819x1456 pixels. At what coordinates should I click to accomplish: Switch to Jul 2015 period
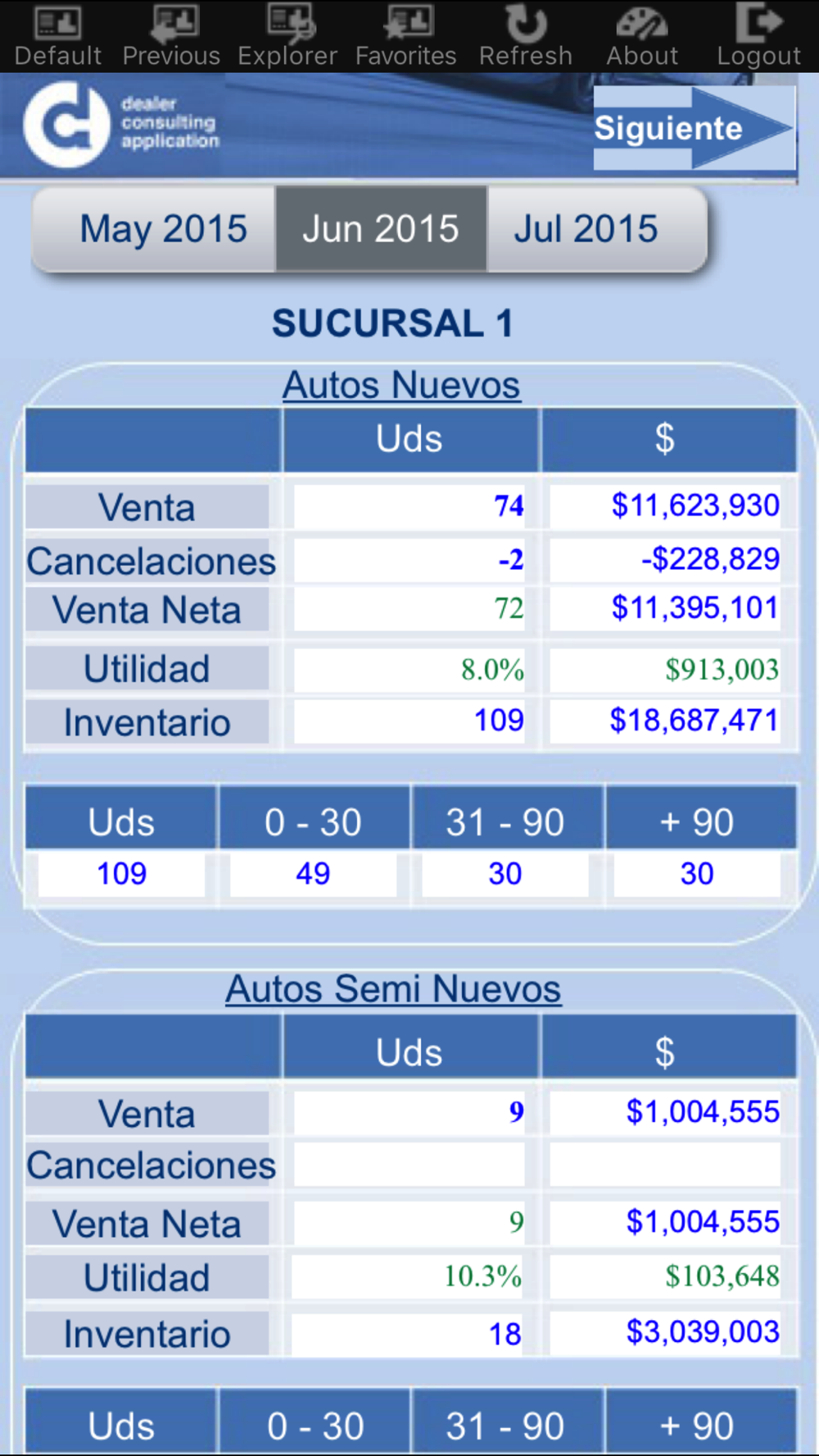[x=586, y=229]
